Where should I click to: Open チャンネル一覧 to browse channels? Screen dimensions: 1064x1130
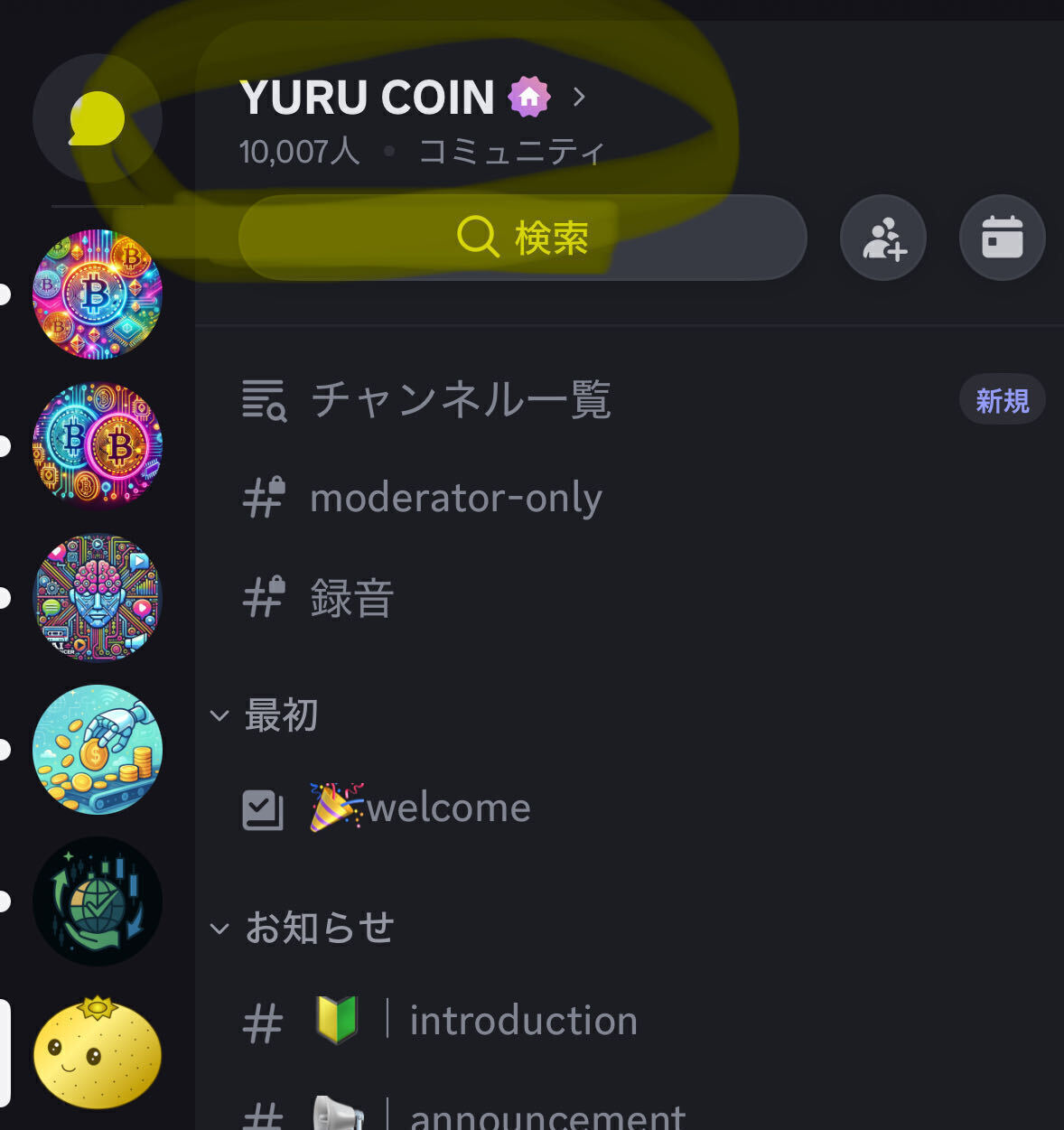pyautogui.click(x=461, y=399)
